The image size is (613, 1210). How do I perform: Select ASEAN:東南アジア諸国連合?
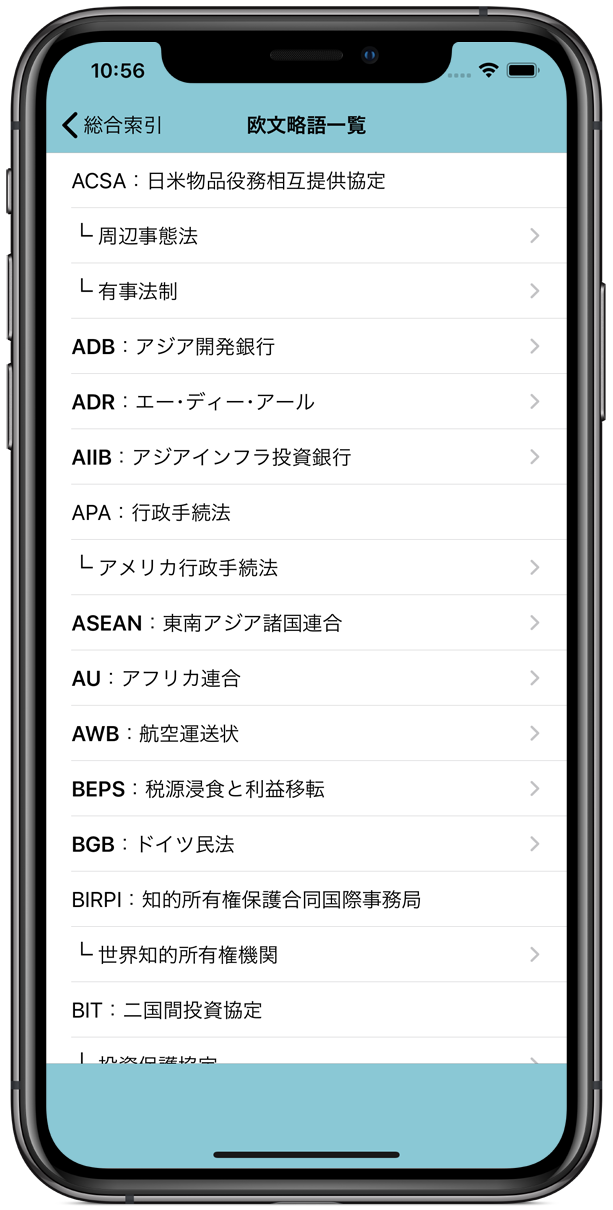pyautogui.click(x=306, y=623)
